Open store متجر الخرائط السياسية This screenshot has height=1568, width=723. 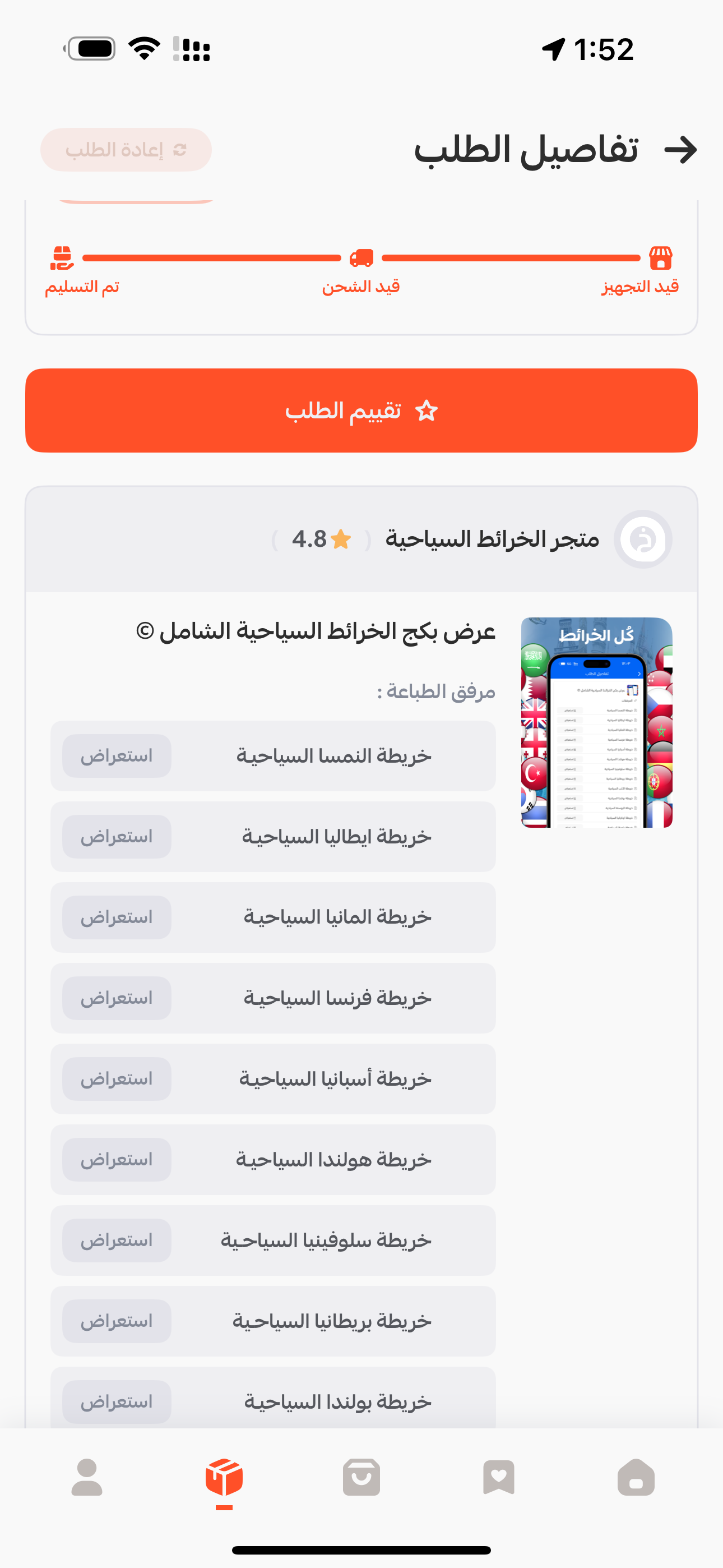492,539
